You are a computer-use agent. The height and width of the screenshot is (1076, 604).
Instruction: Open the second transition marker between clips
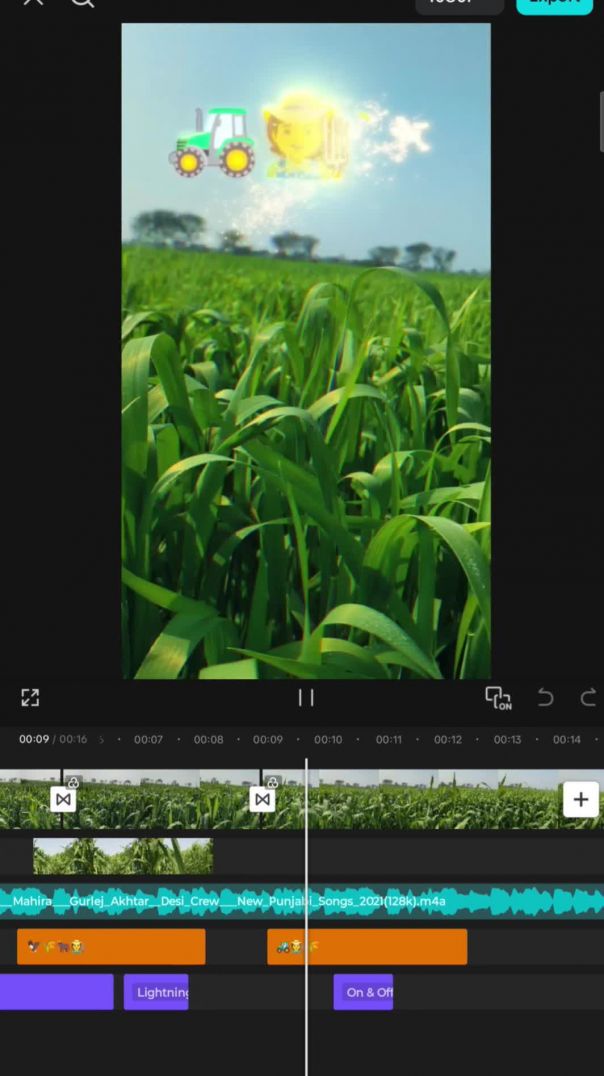(x=262, y=800)
